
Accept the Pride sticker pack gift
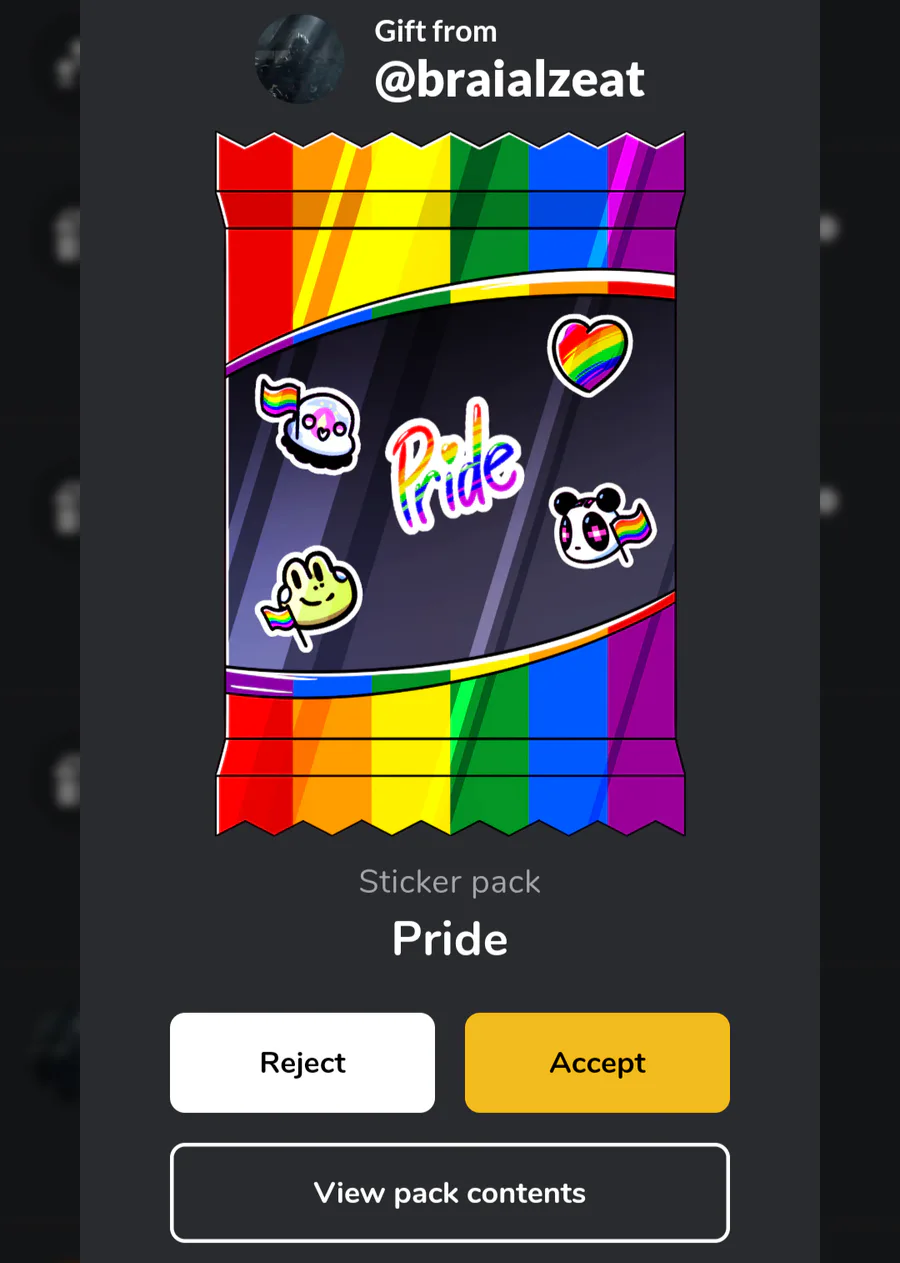(597, 1062)
